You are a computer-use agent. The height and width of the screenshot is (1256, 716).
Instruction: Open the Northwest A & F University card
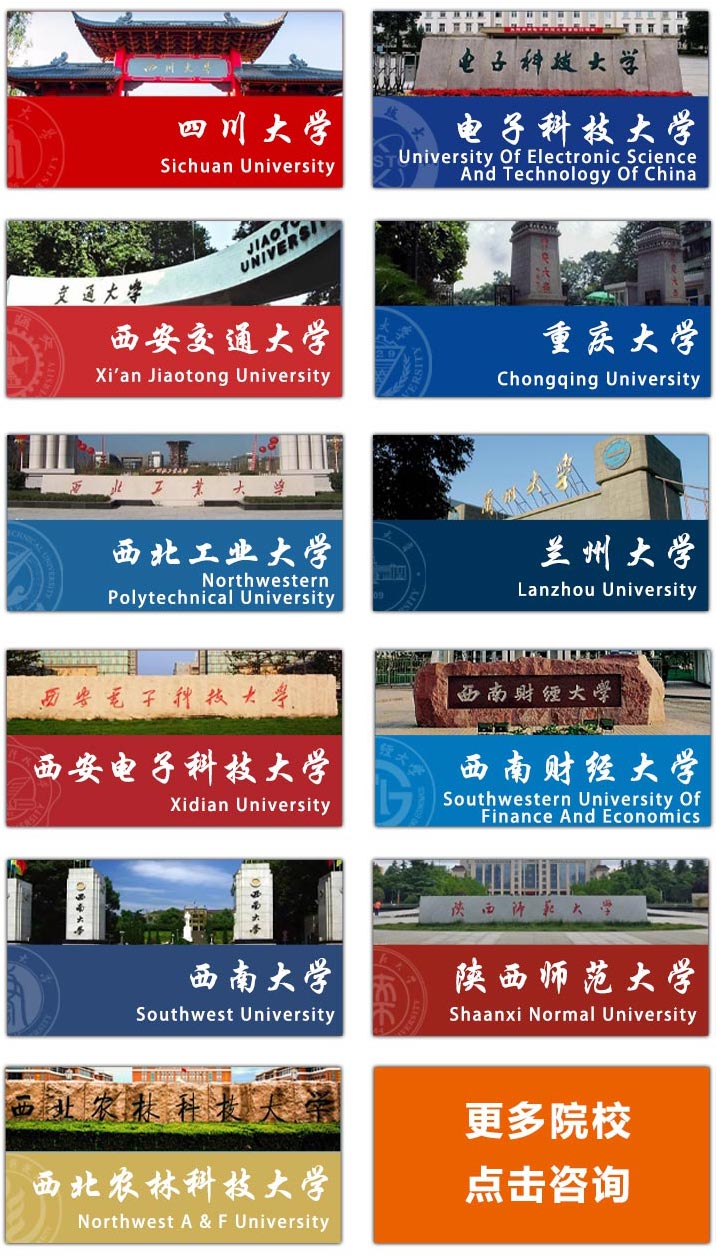pos(173,1155)
